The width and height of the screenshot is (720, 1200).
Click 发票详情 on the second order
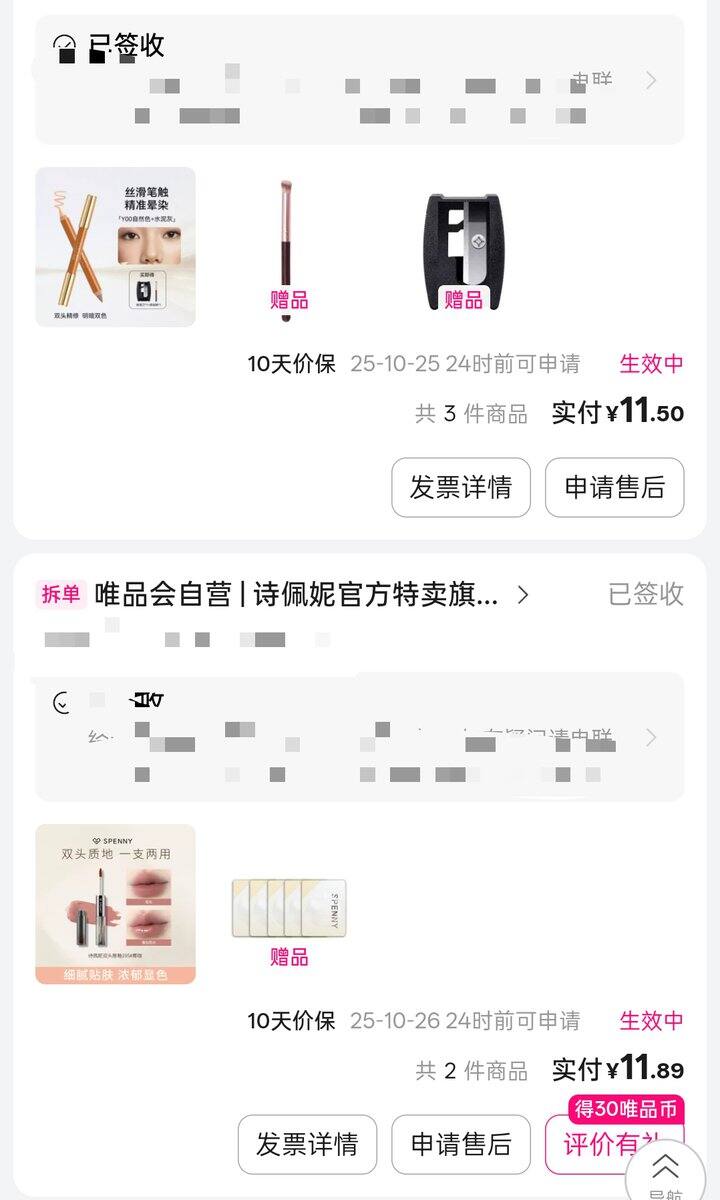tap(306, 1144)
